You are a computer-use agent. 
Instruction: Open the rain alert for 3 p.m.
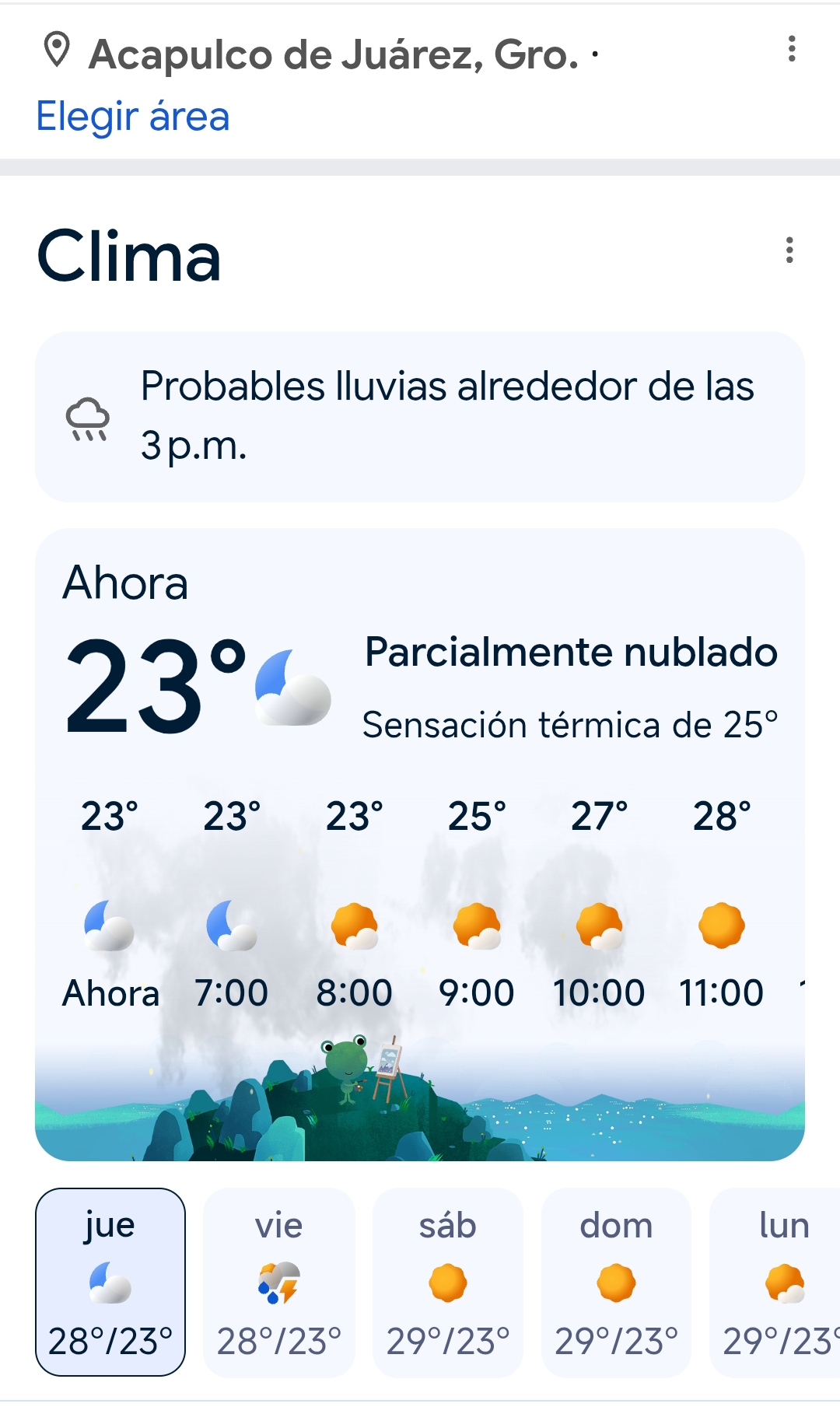(420, 417)
